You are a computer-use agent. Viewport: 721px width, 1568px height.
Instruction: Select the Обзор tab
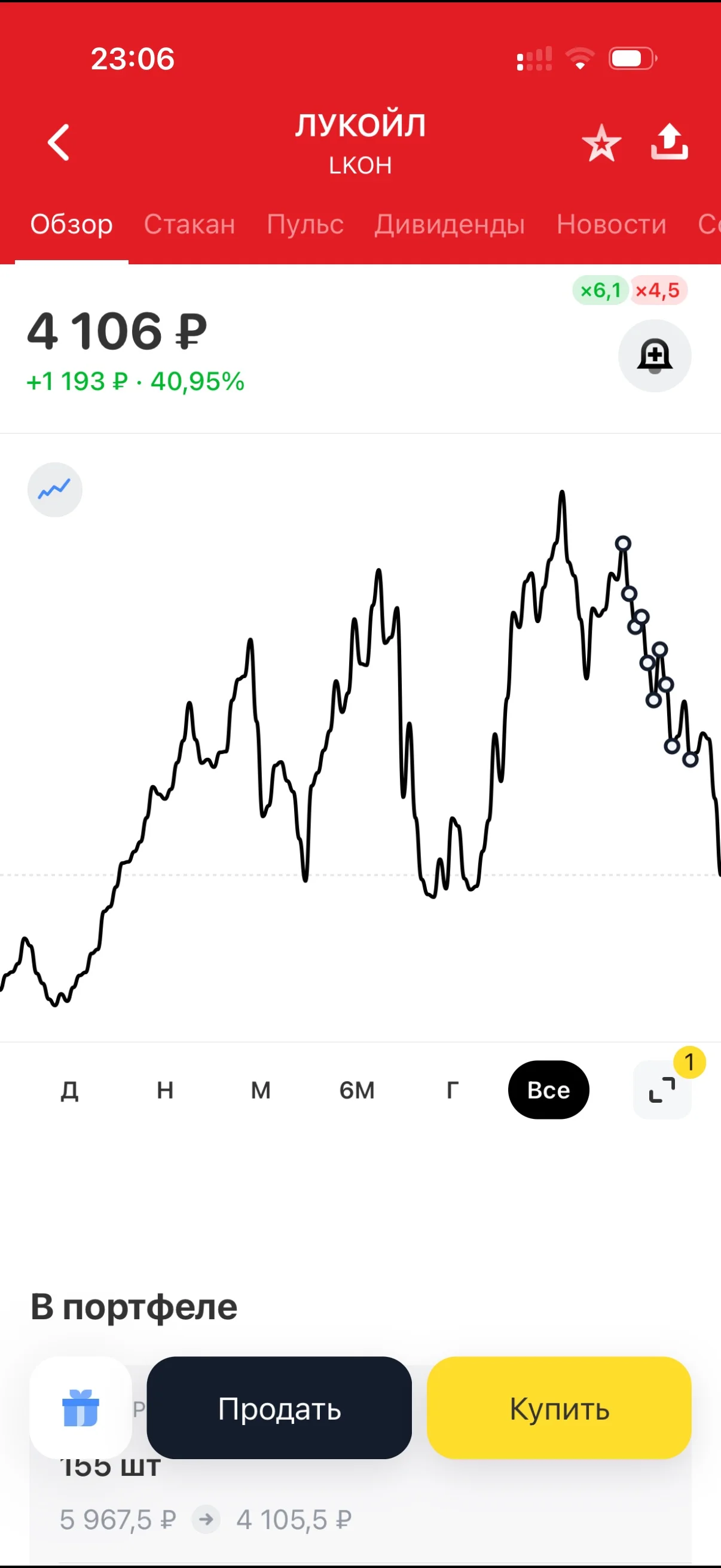tap(72, 224)
